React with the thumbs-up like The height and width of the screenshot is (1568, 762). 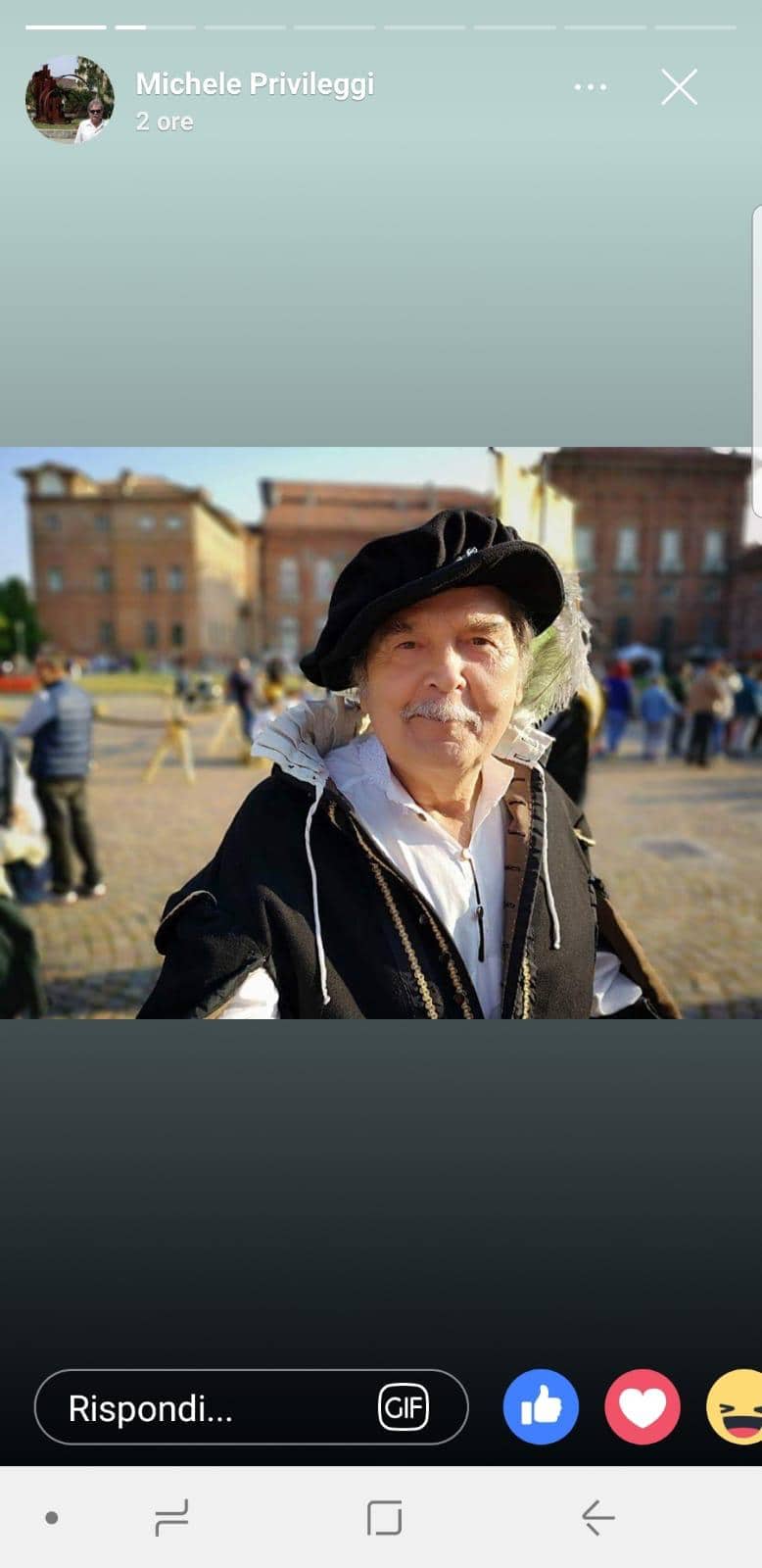point(541,1407)
